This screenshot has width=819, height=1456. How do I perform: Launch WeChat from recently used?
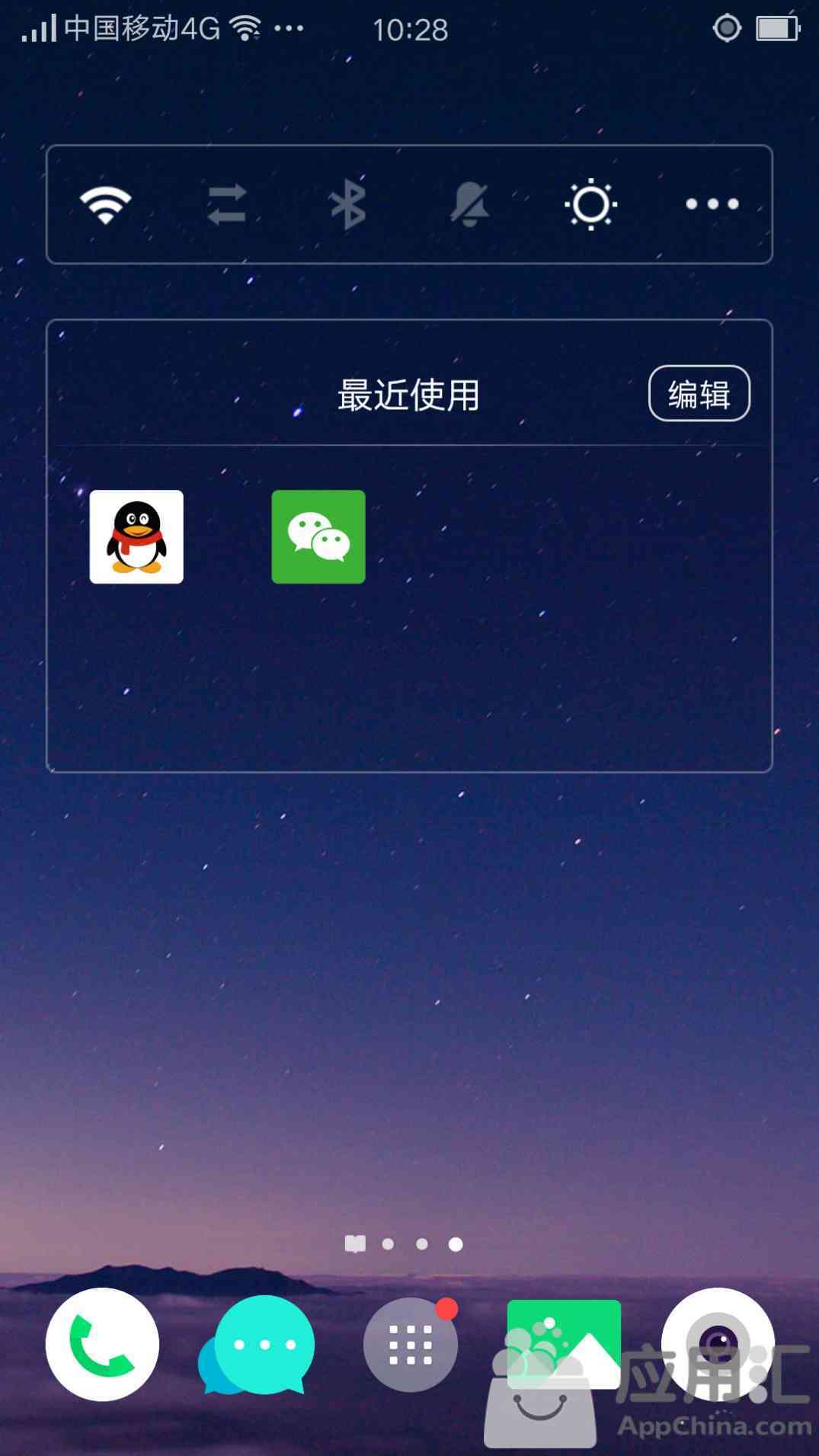[x=318, y=537]
